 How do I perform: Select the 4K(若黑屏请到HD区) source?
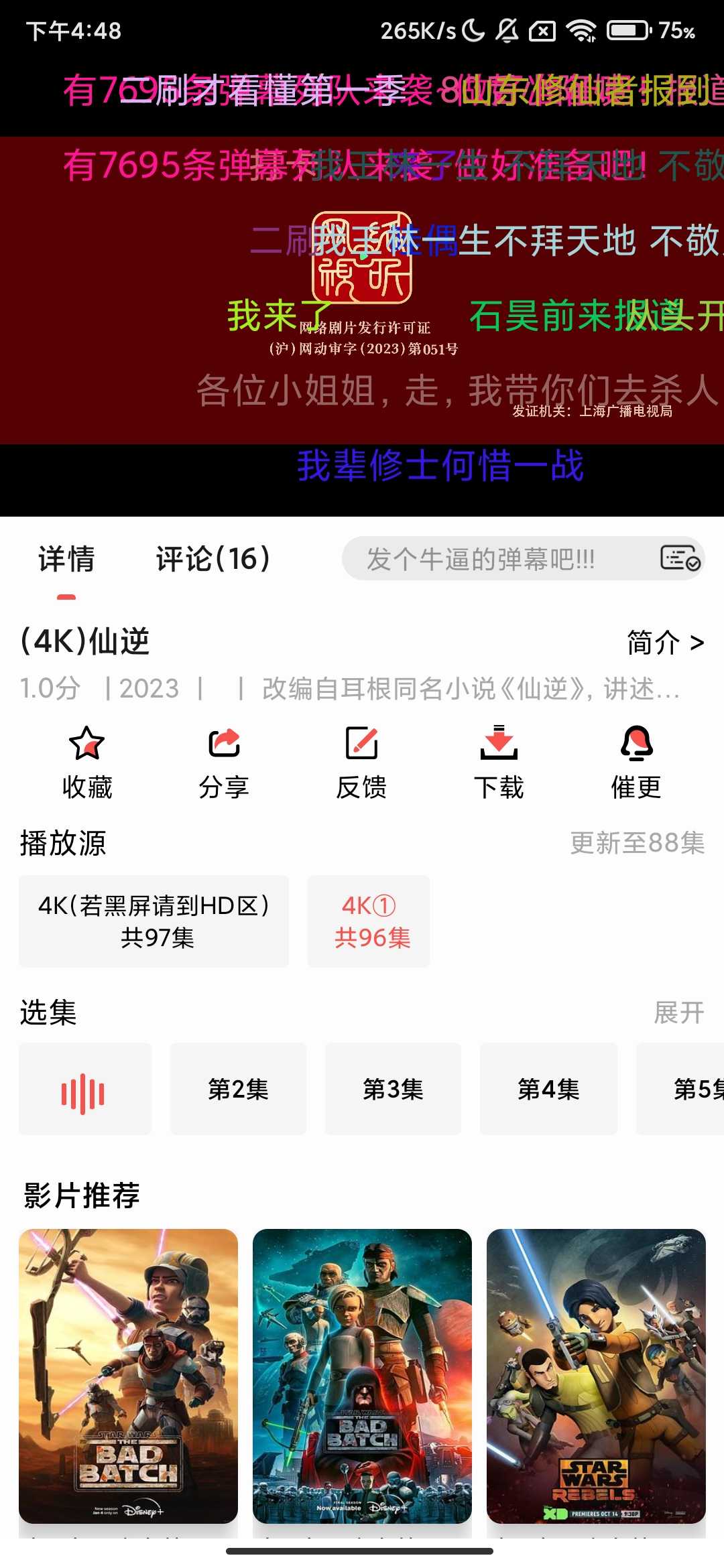pos(154,922)
